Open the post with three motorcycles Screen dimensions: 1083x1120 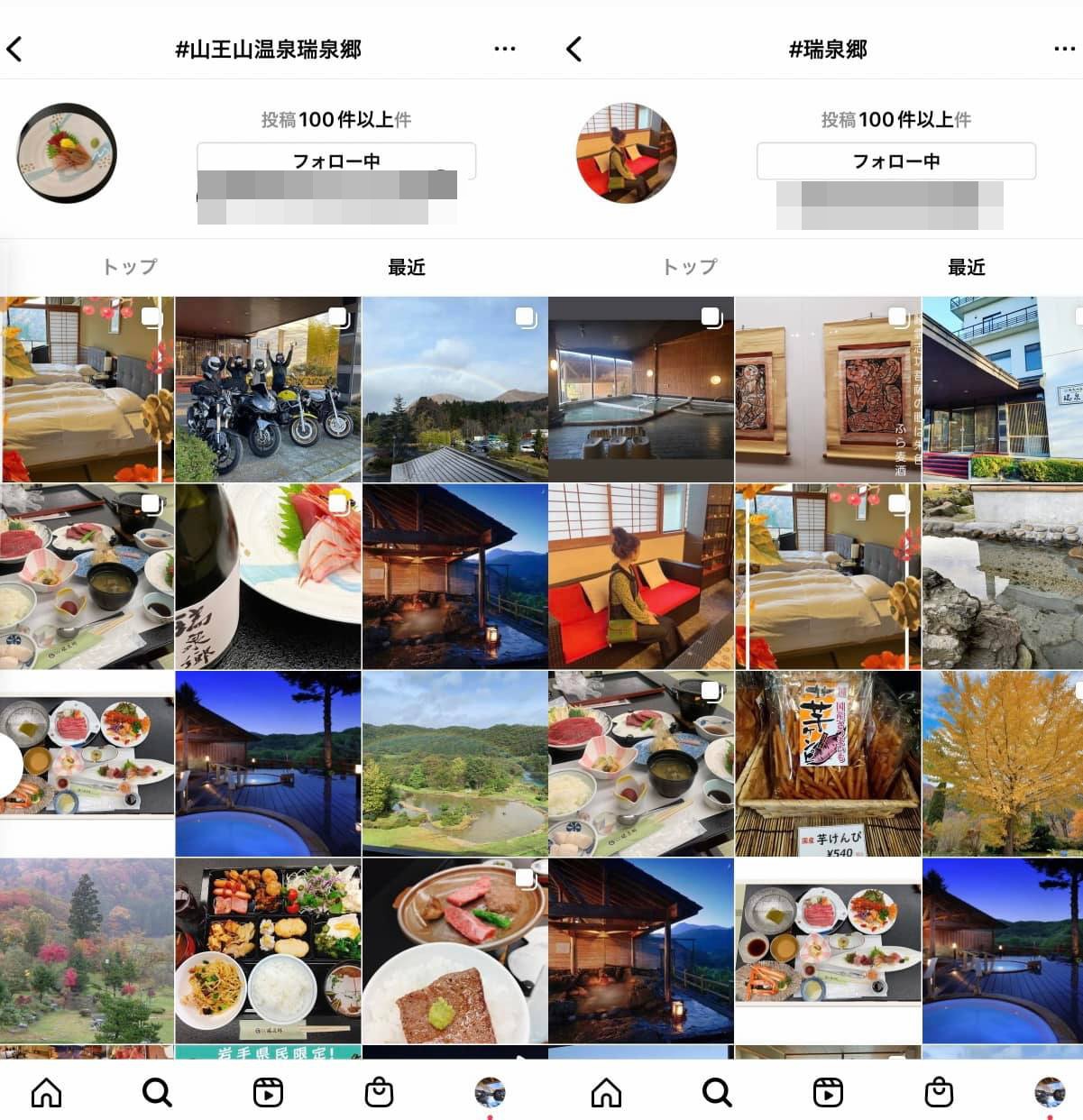pyautogui.click(x=268, y=389)
